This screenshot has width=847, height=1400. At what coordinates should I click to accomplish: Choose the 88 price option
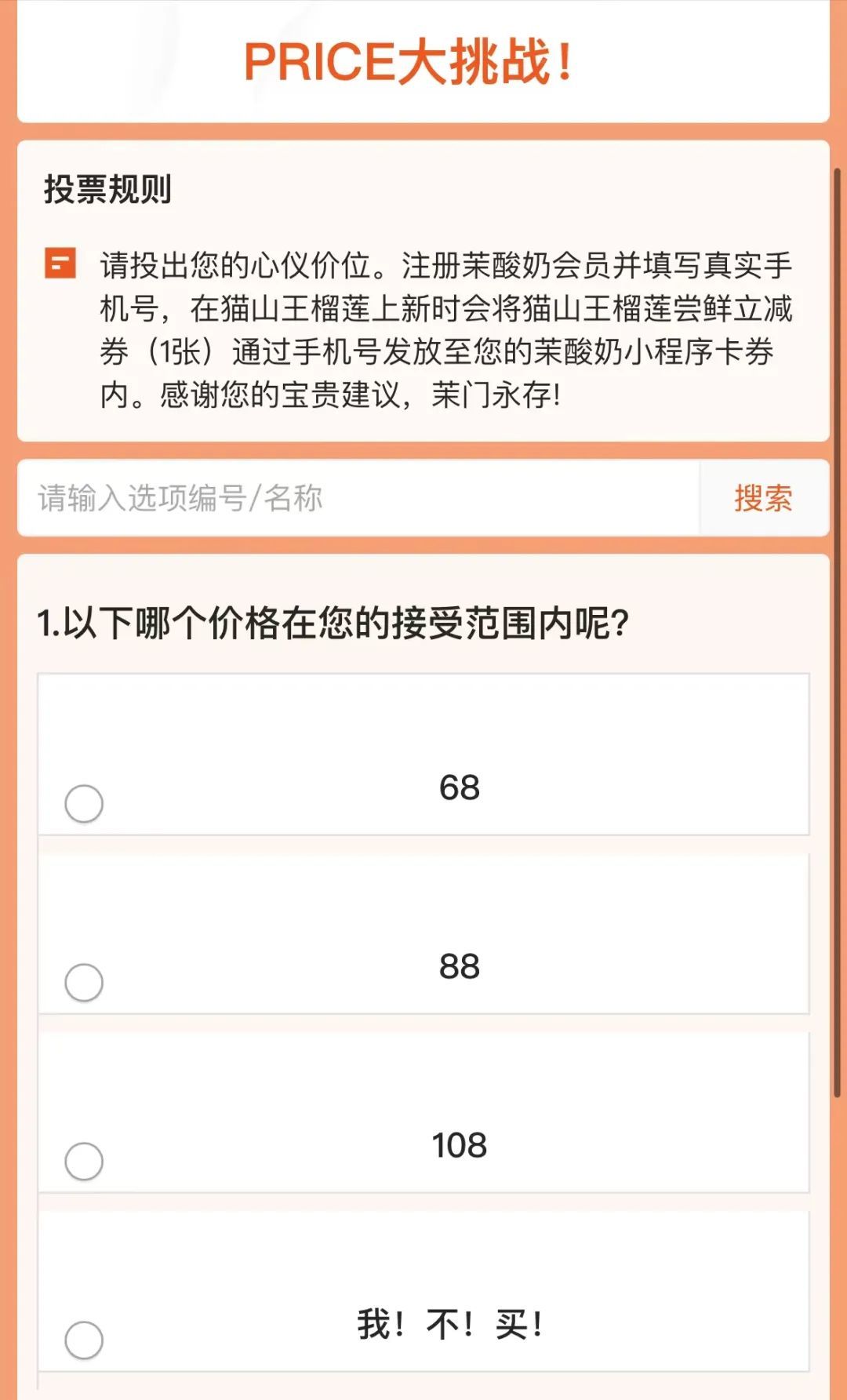(x=84, y=982)
